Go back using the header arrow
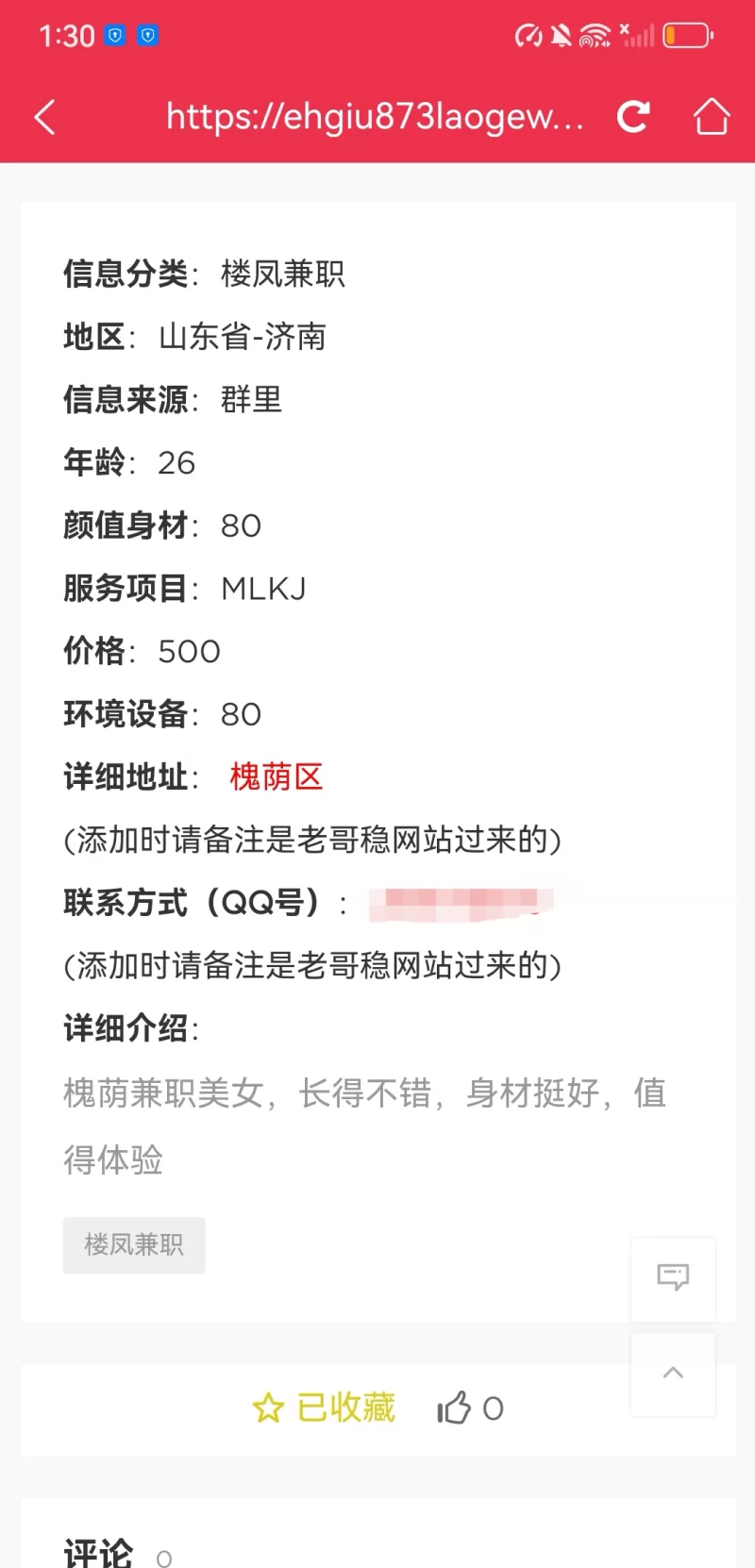755x1568 pixels. (45, 117)
